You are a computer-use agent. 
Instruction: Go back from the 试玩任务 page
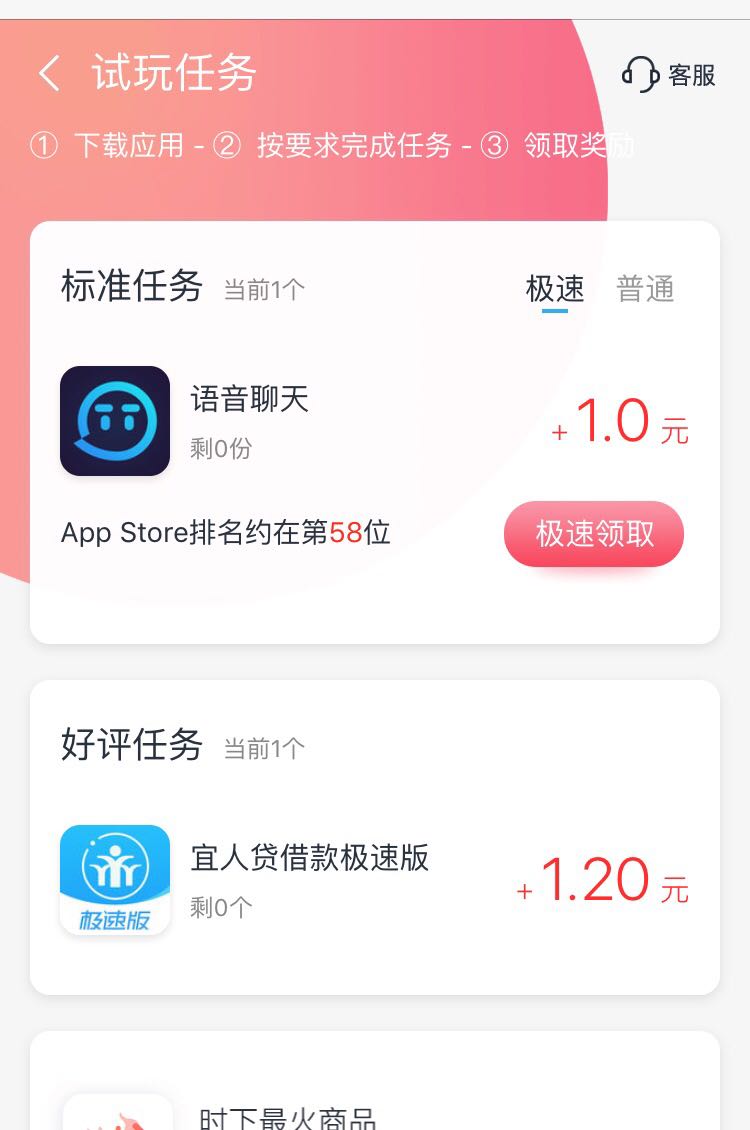point(49,74)
